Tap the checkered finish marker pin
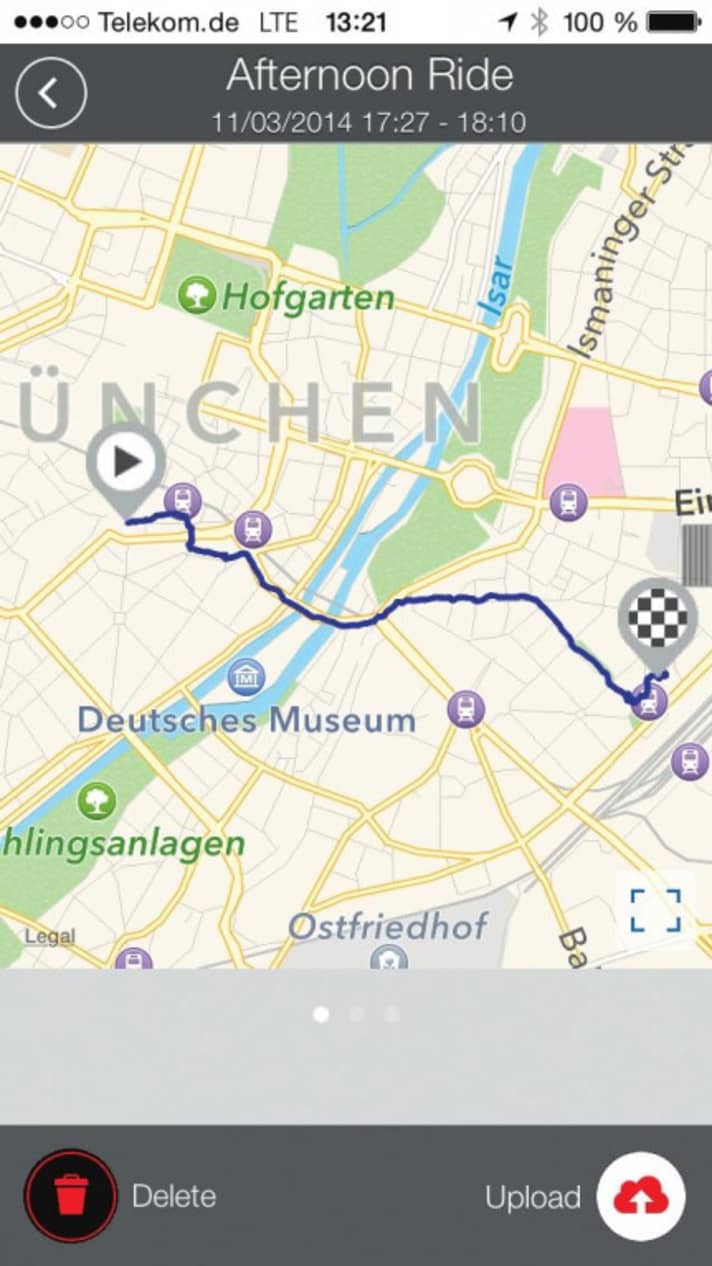The height and width of the screenshot is (1266, 712). point(657,620)
